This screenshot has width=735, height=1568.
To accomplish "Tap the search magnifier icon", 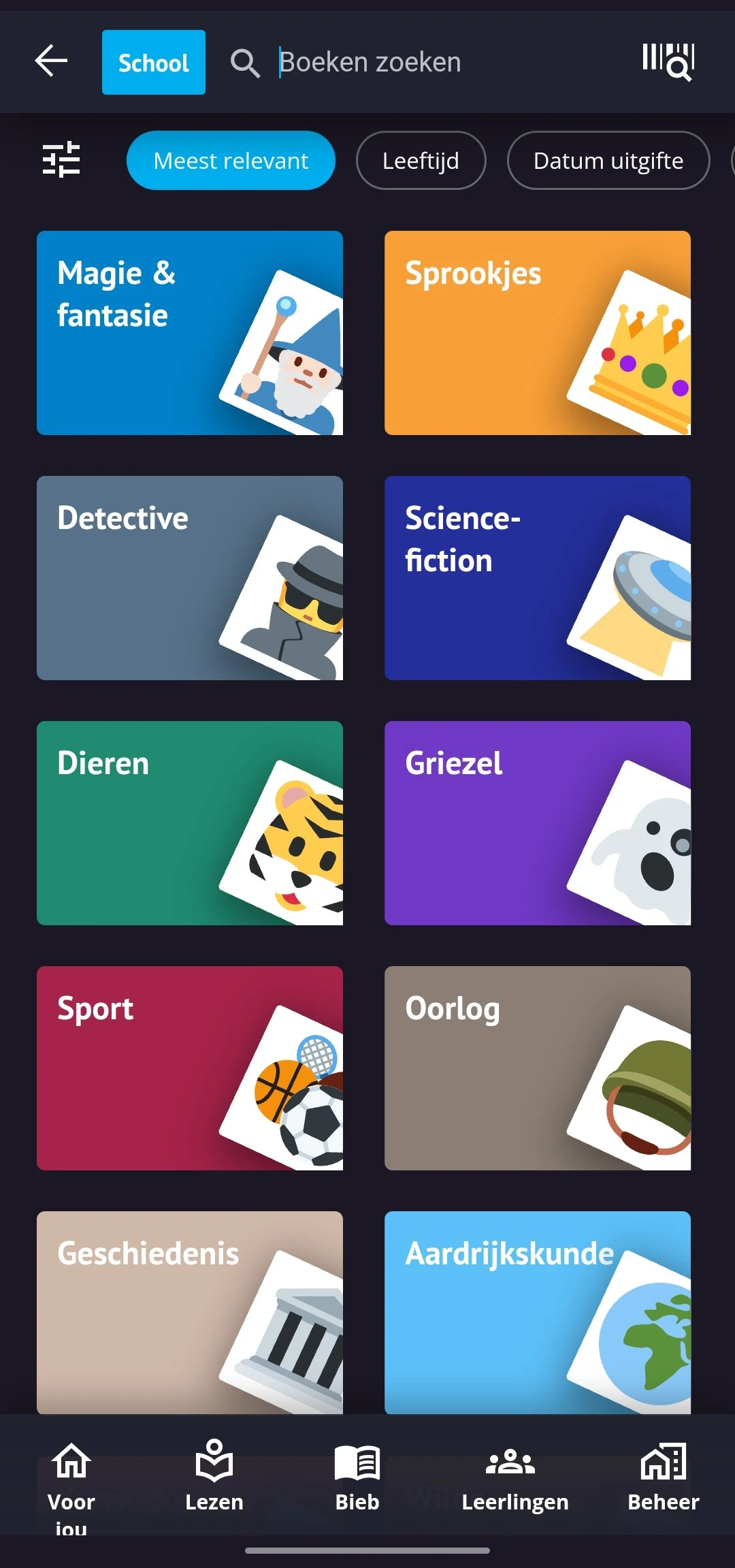I will pos(246,62).
